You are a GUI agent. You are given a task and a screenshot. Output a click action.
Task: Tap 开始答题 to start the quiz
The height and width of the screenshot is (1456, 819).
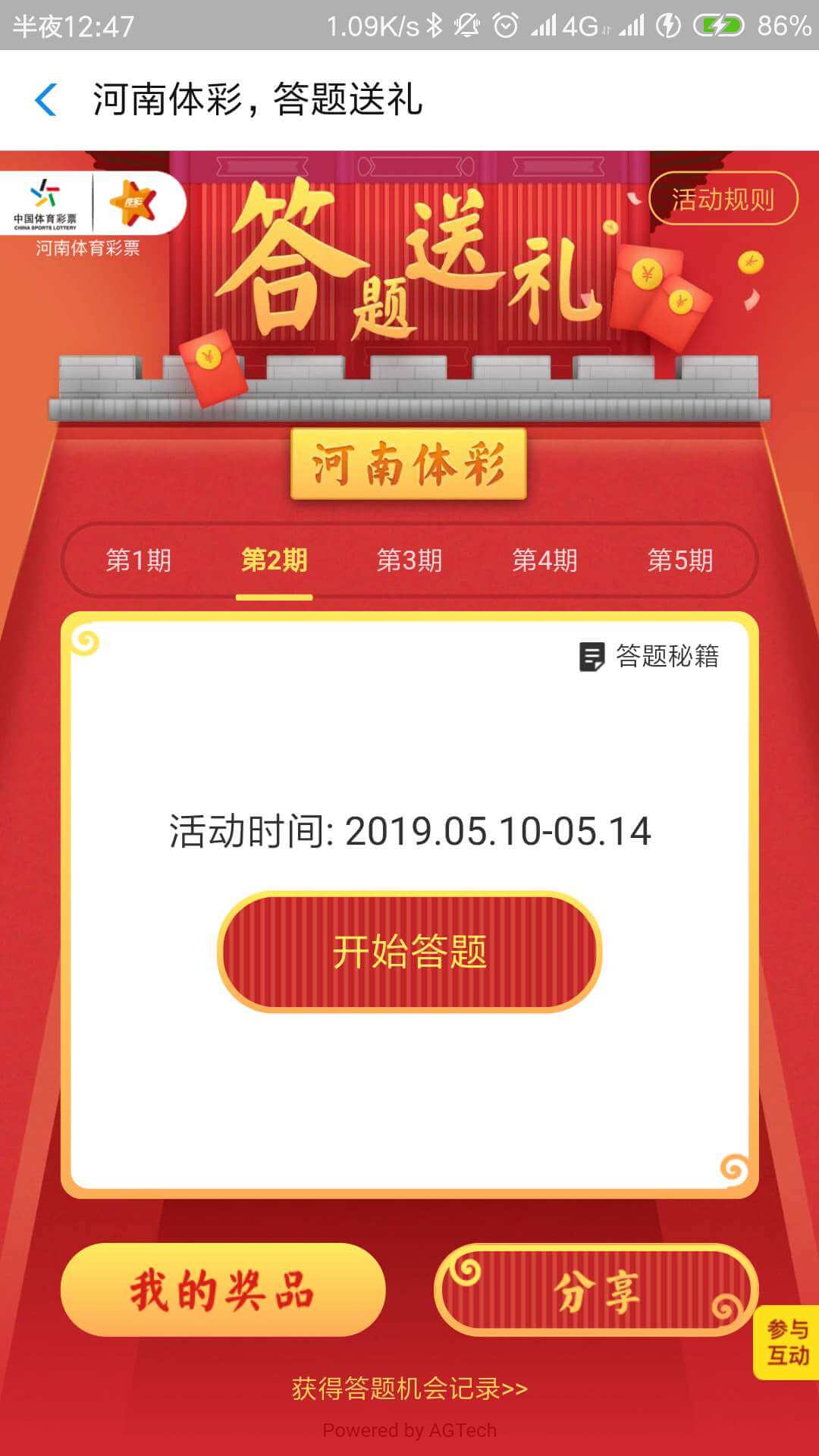409,952
